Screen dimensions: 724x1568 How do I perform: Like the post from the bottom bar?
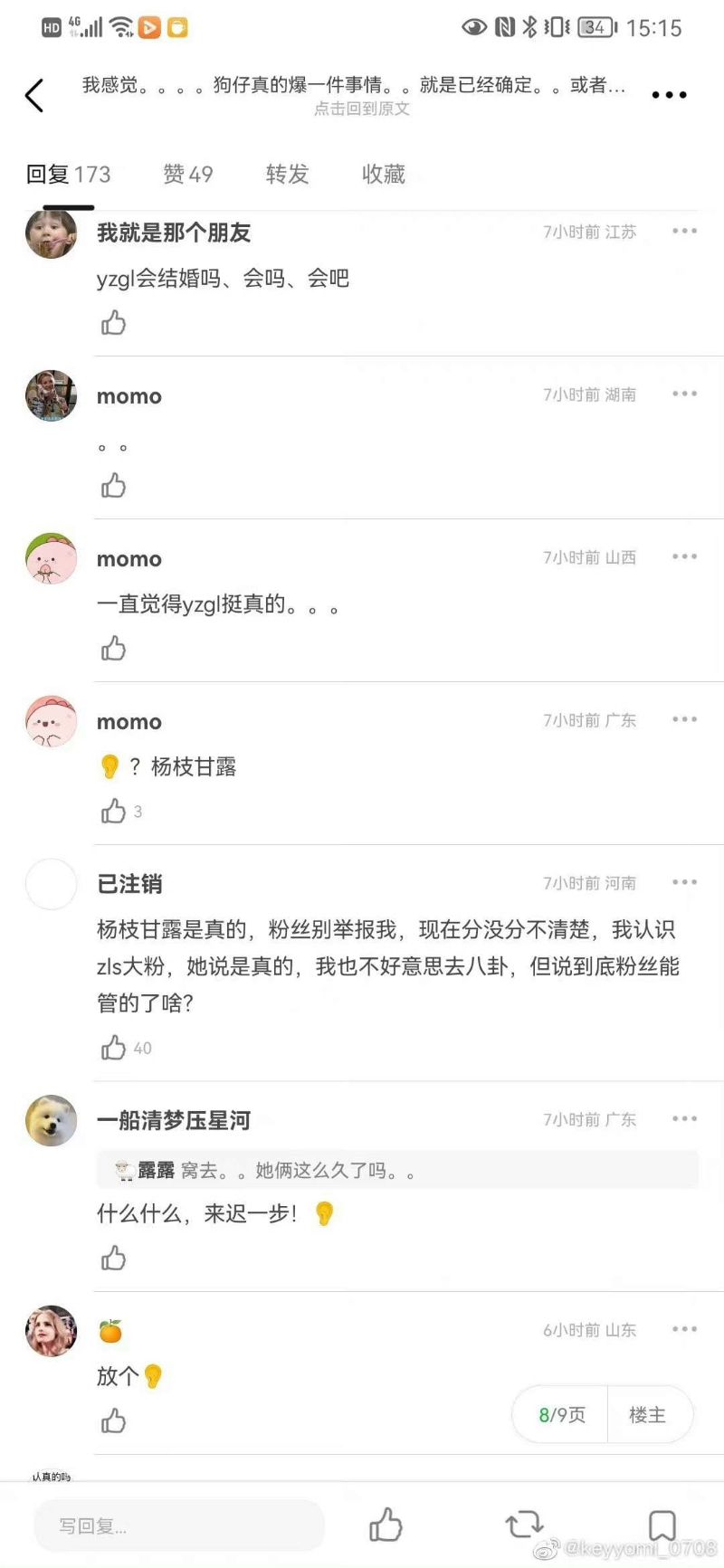click(x=386, y=1525)
